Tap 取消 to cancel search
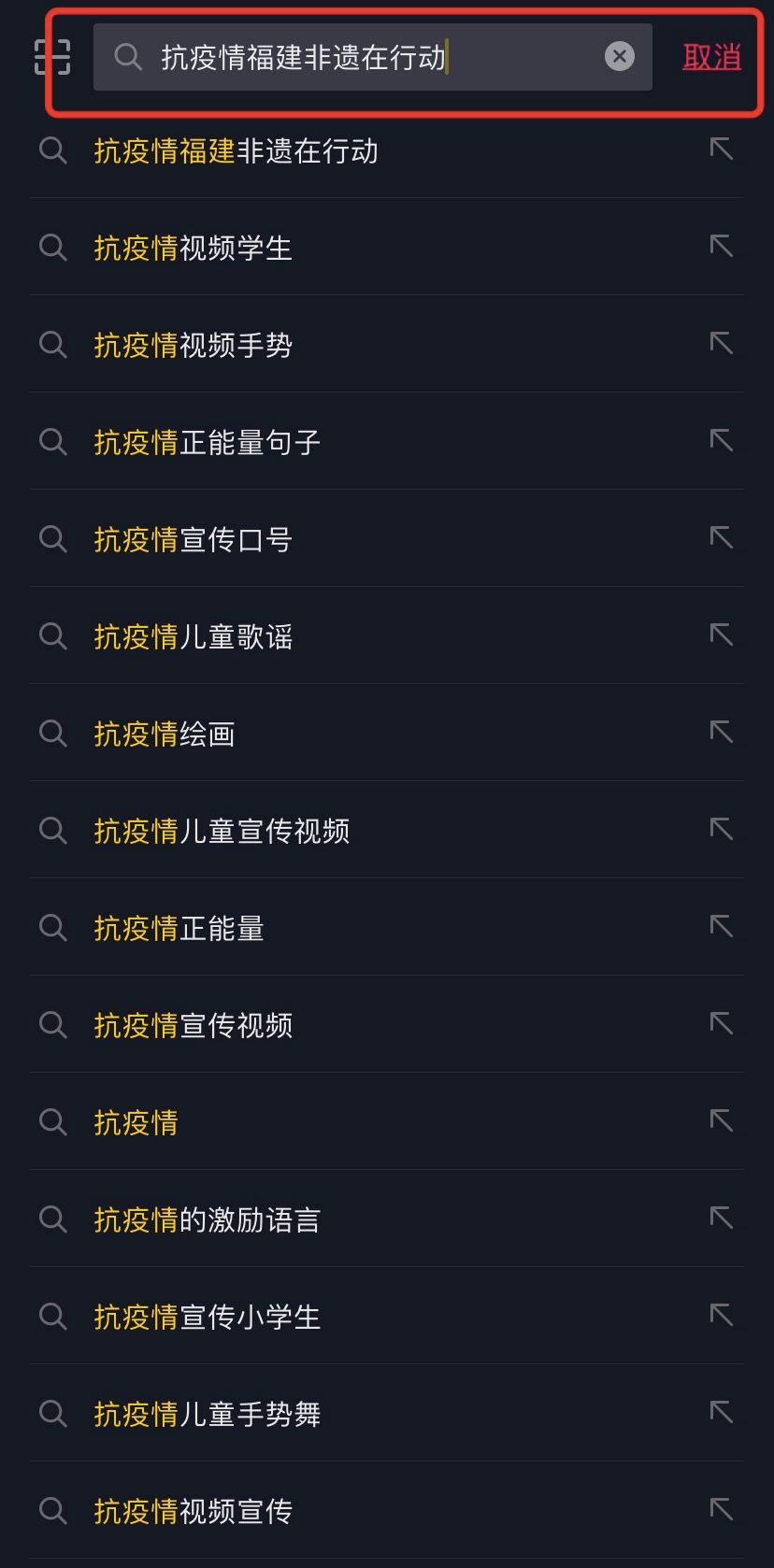 [711, 57]
